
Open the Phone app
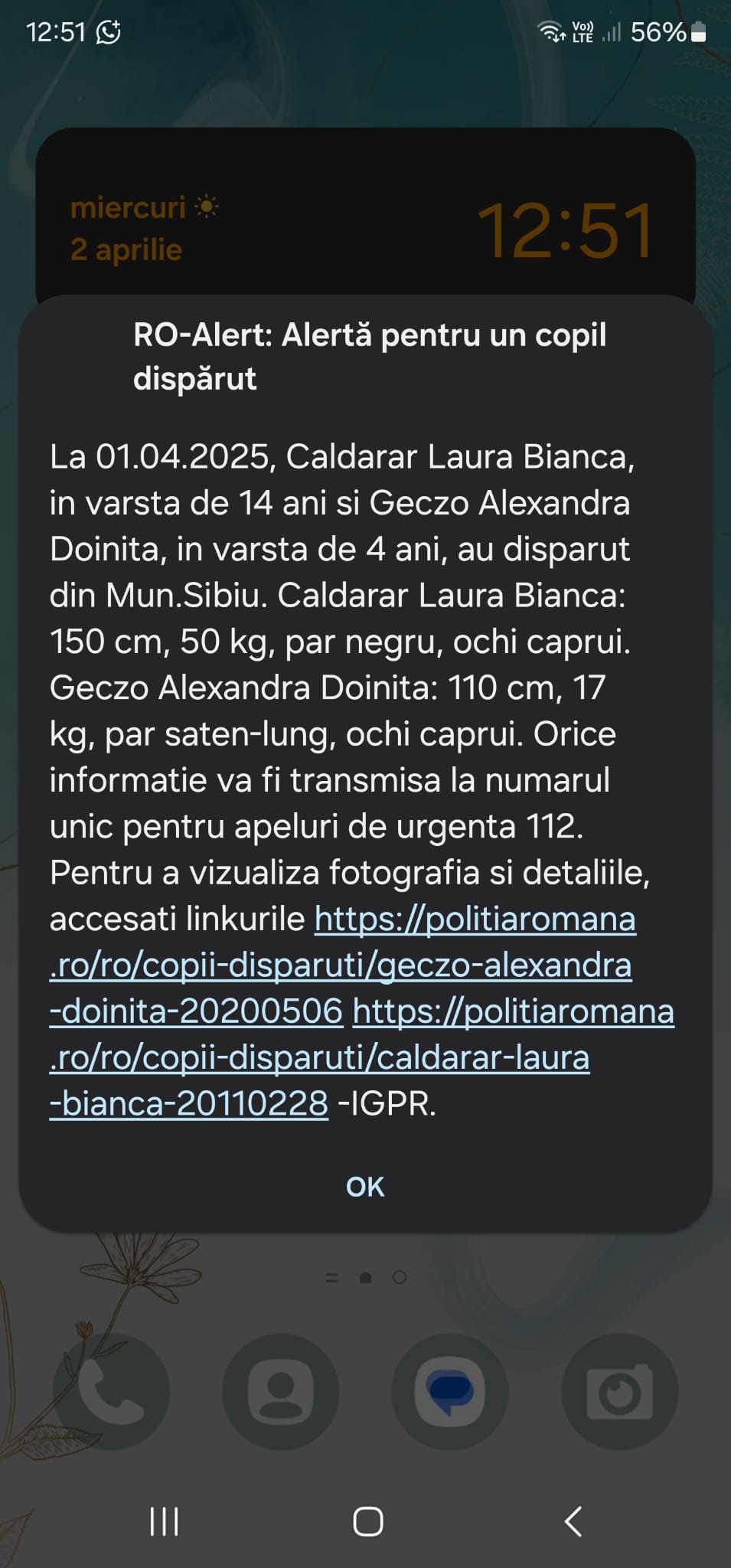point(112,1391)
